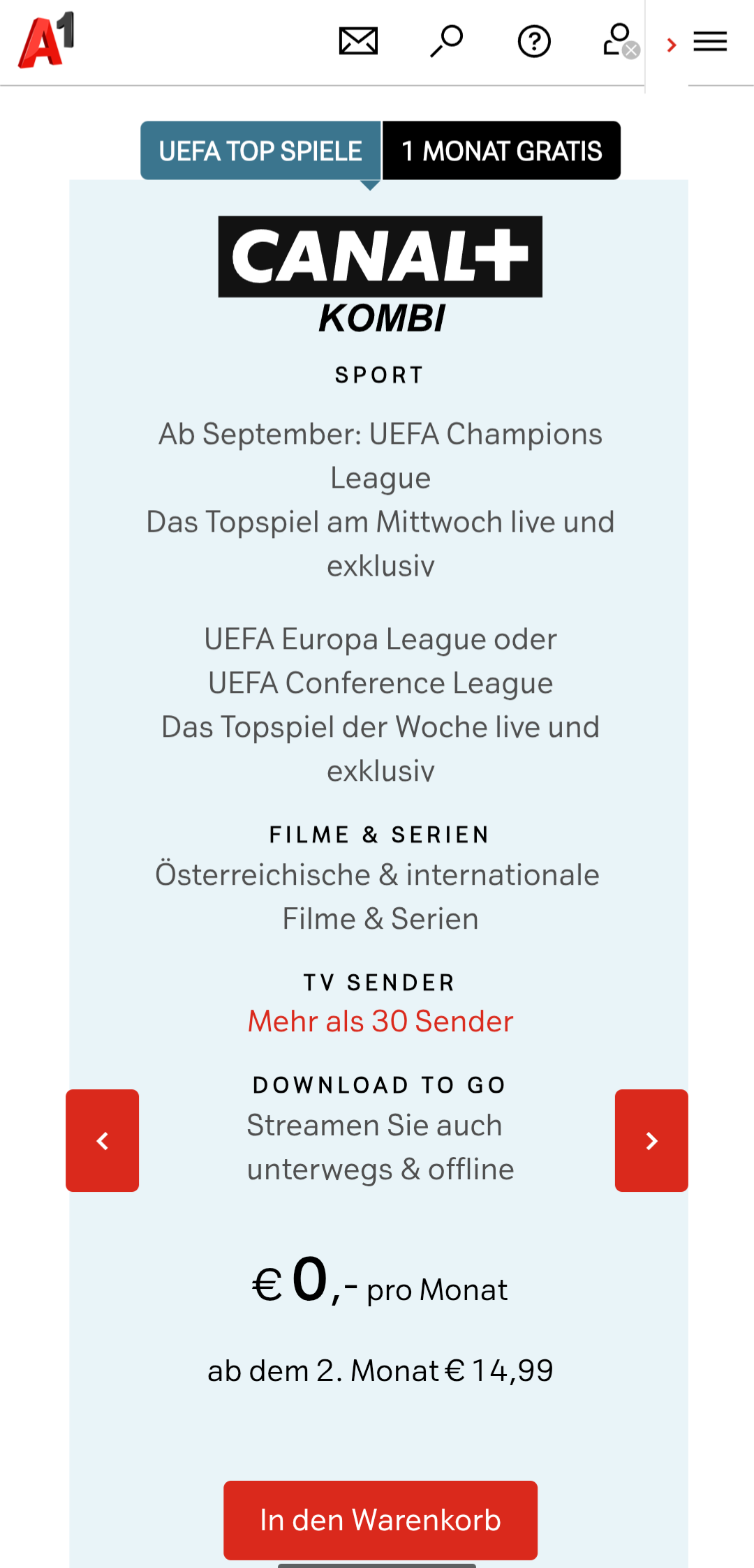754x1568 pixels.
Task: Open the user account icon
Action: [x=621, y=40]
